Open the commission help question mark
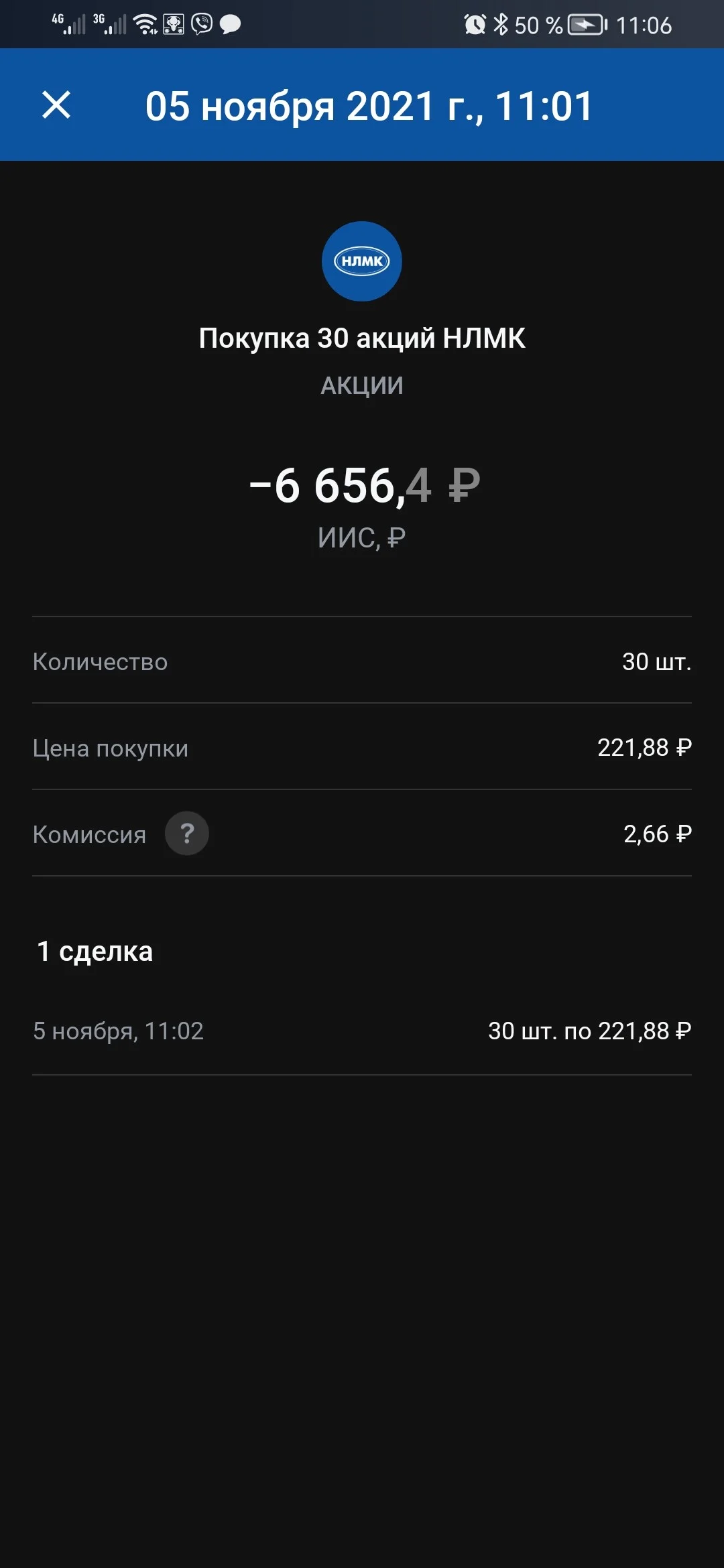 (x=187, y=834)
